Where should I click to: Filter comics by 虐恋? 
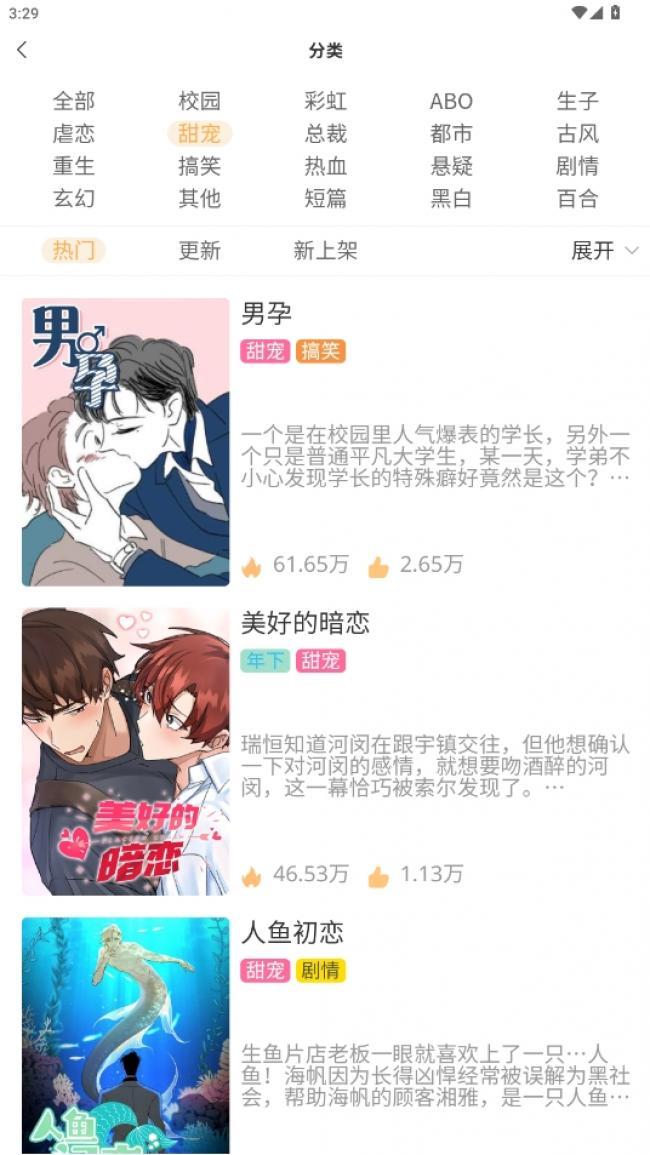73,134
